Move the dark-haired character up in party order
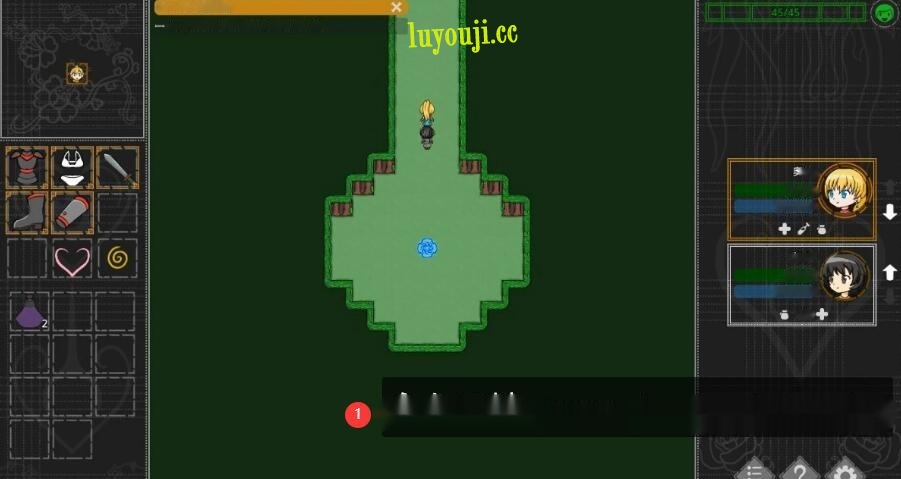This screenshot has height=479, width=901. coord(890,272)
